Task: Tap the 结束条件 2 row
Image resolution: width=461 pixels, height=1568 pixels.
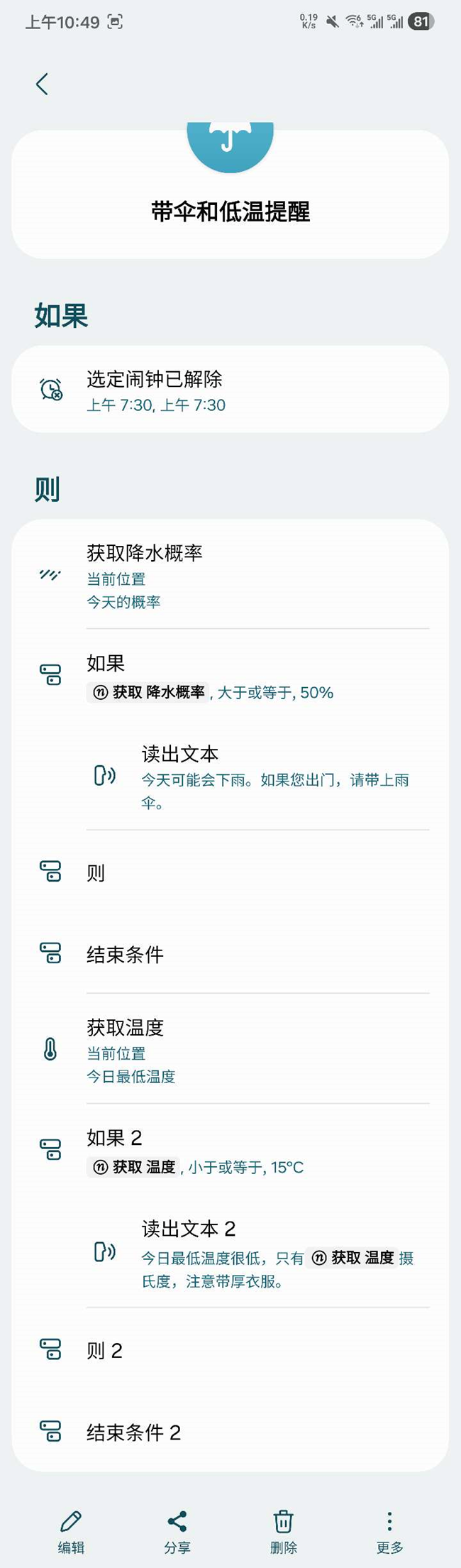Action: click(x=230, y=1432)
